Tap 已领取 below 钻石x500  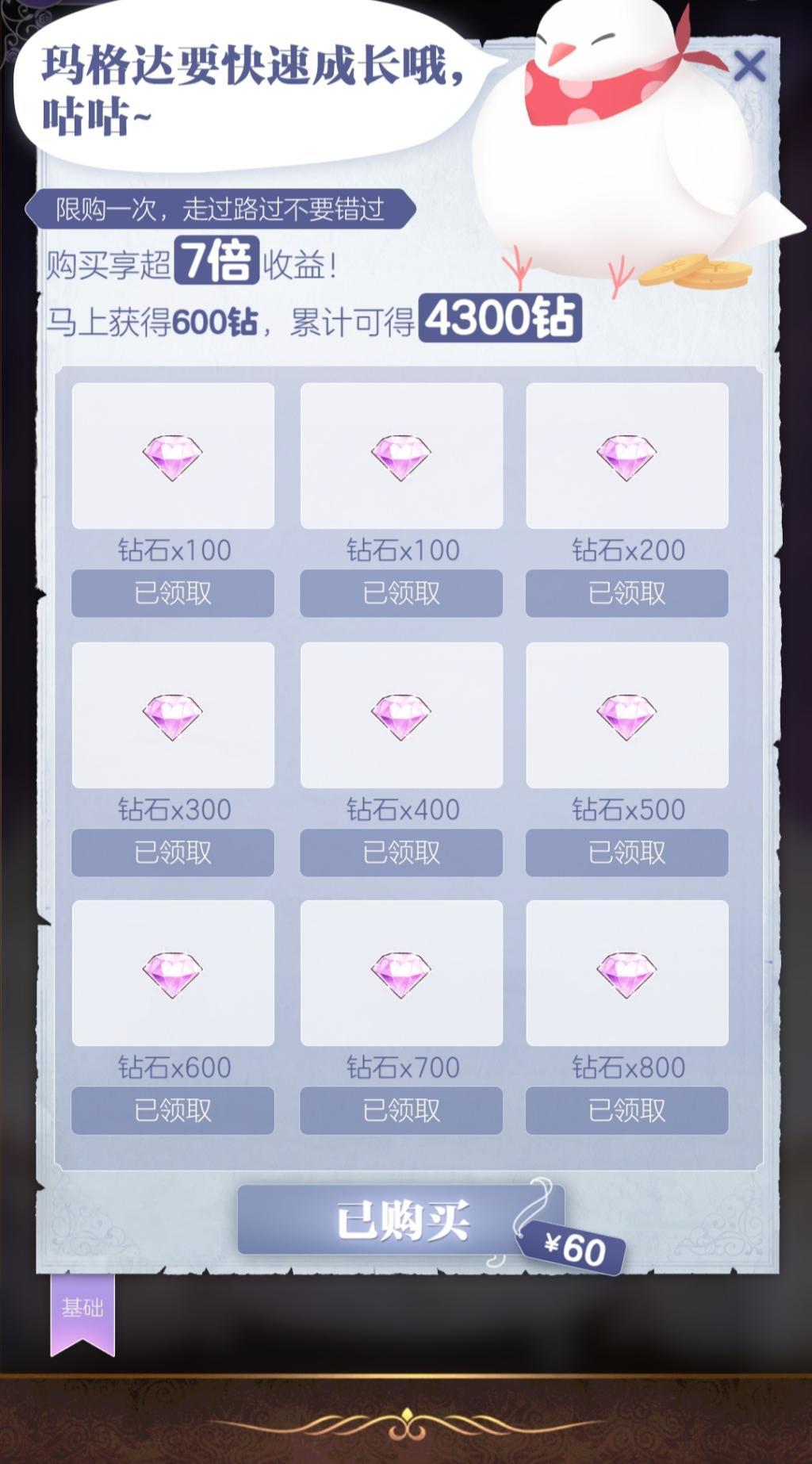click(x=626, y=853)
